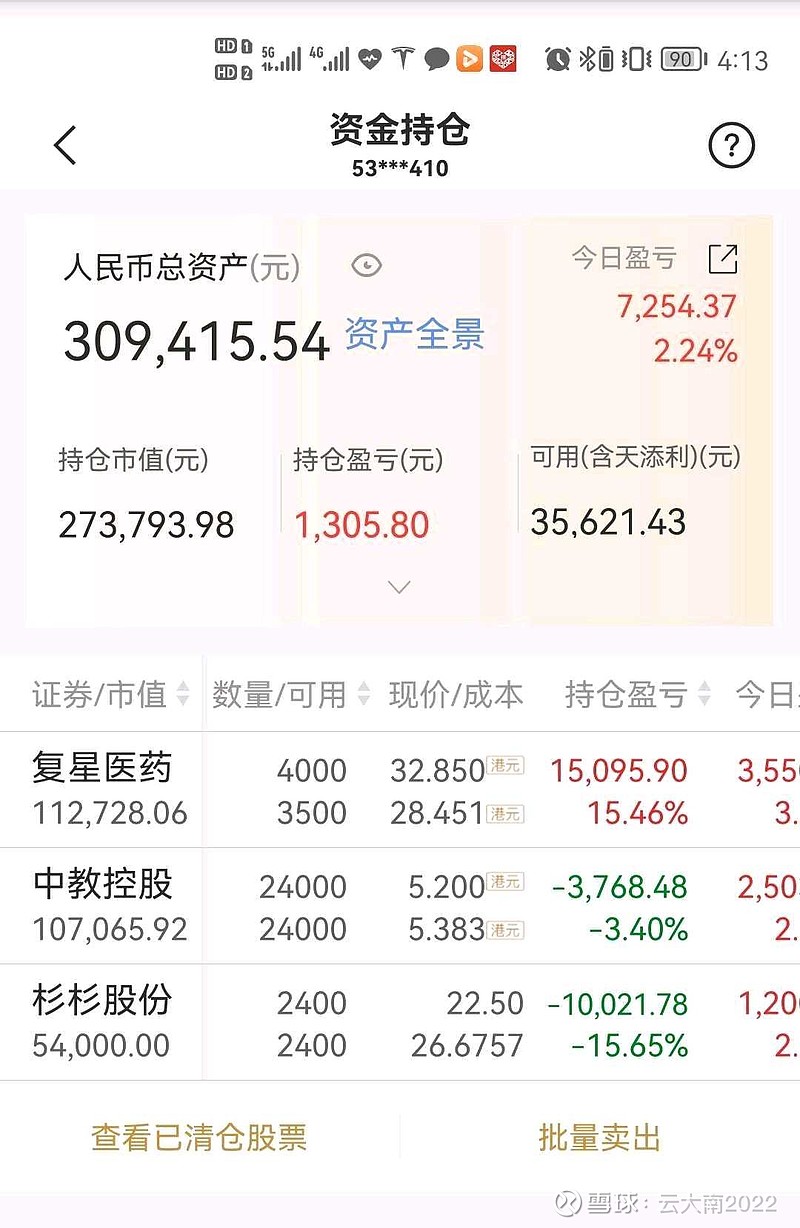Open 查看已清仓股票 list

click(199, 1137)
